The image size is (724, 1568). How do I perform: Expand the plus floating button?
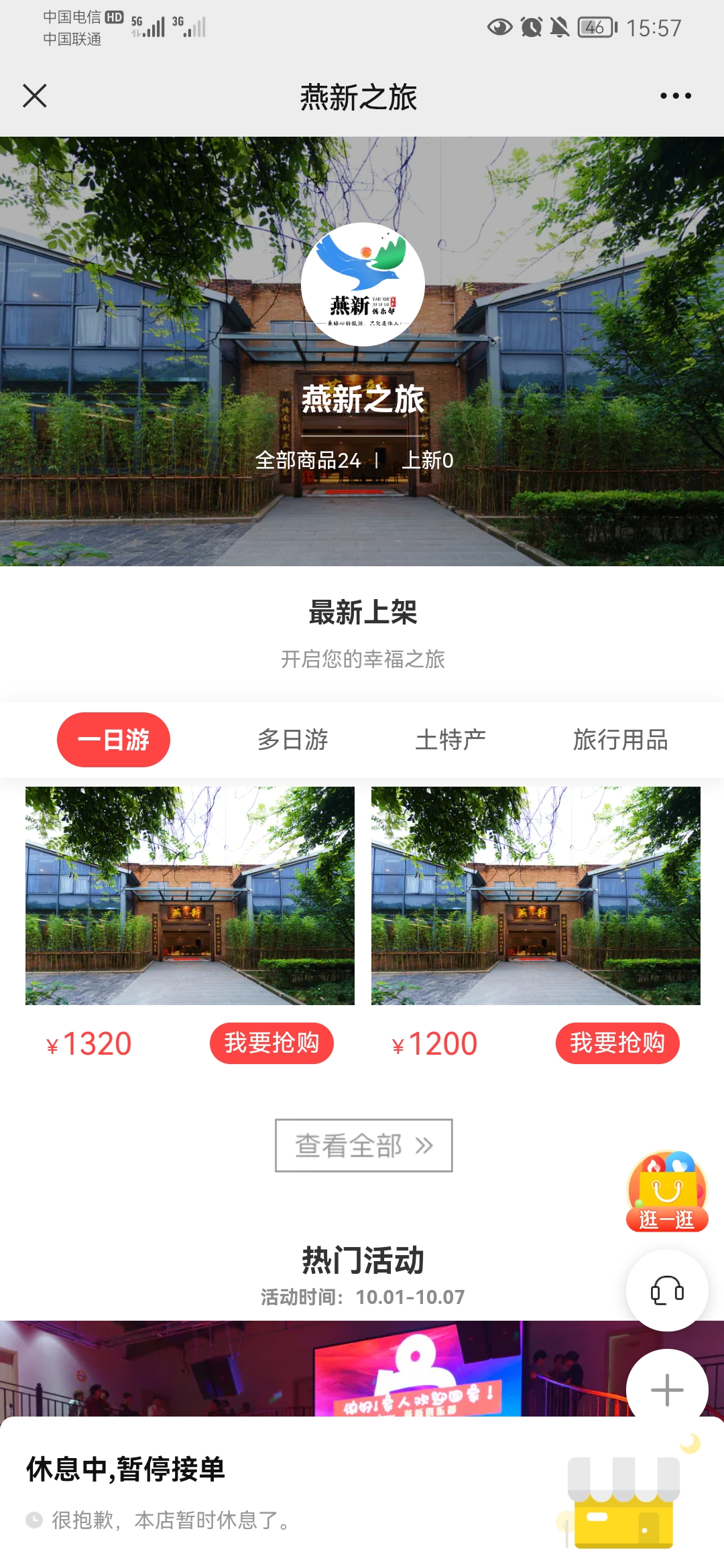[667, 1389]
